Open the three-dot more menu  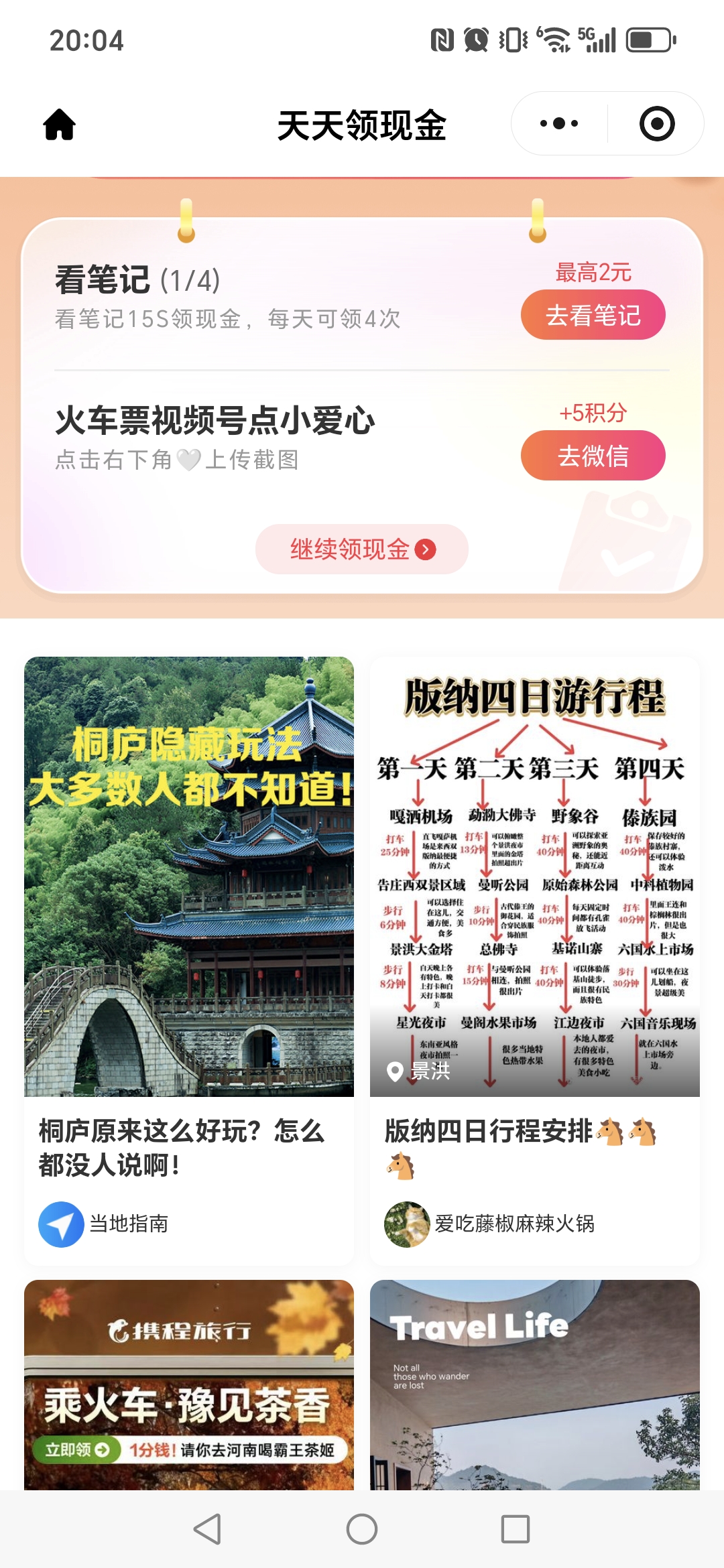pos(559,124)
